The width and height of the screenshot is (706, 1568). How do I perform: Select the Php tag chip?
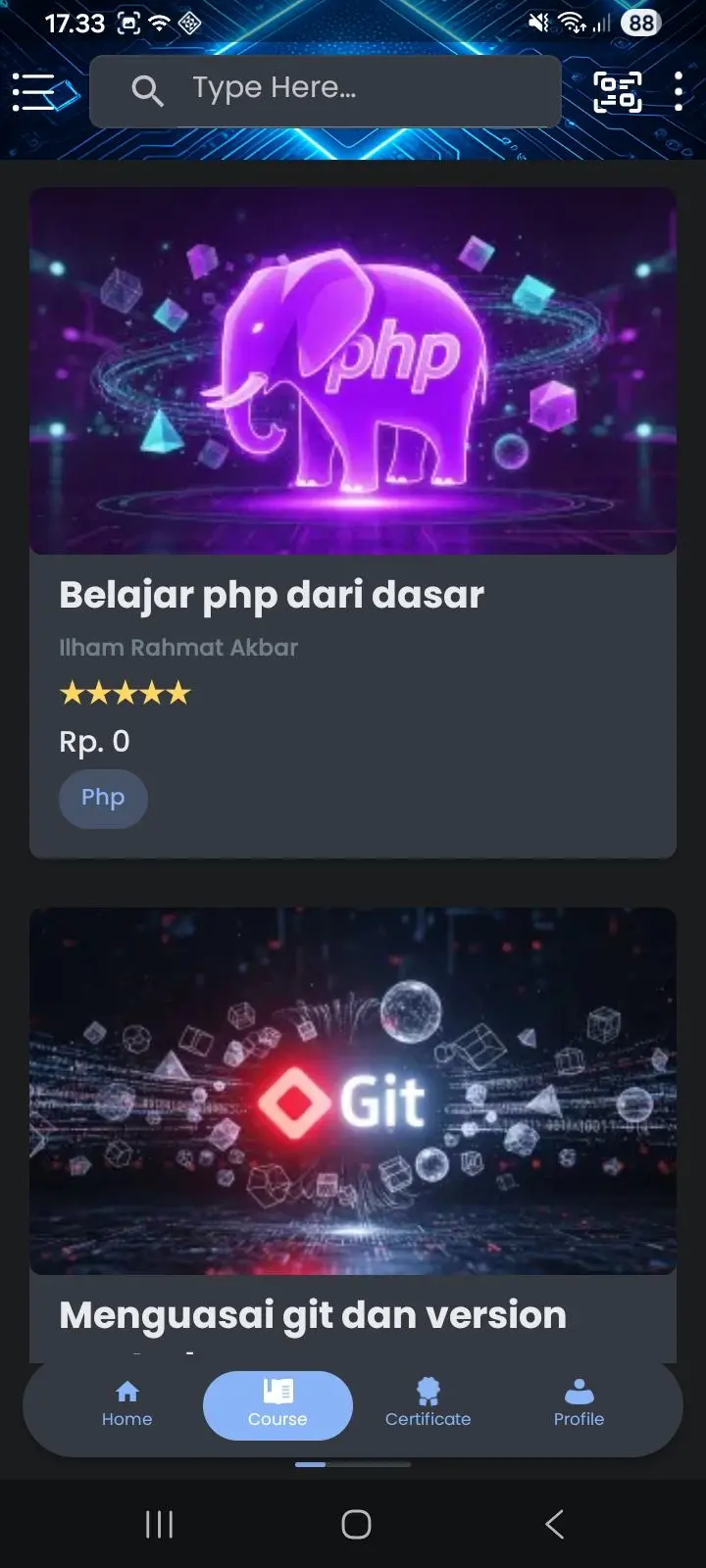[103, 798]
